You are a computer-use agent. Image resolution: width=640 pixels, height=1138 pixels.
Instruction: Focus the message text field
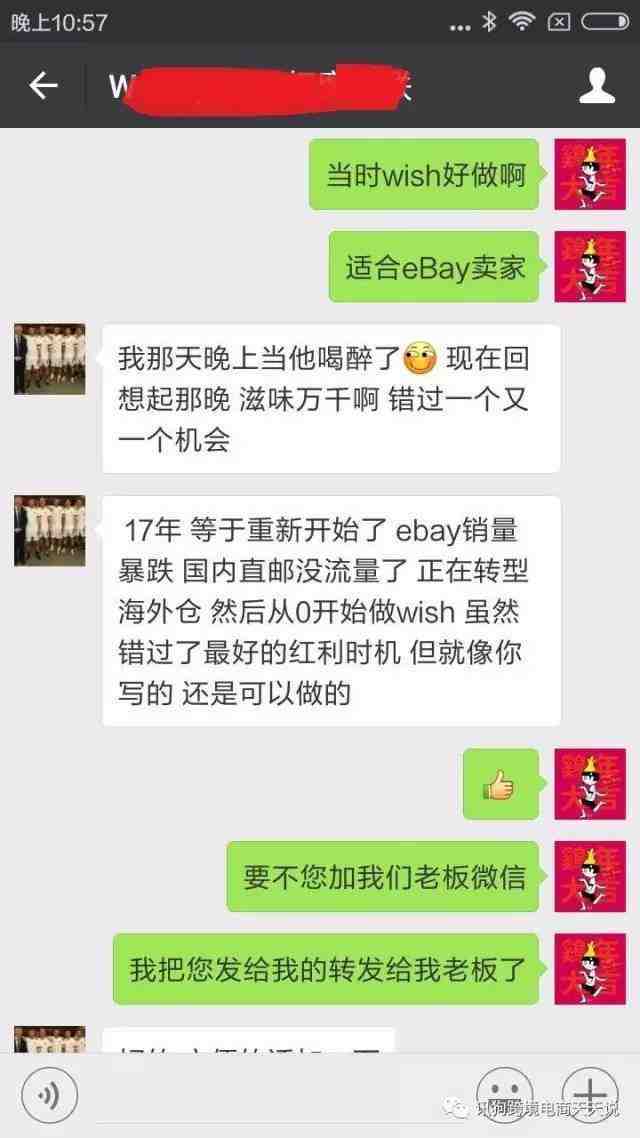click(270, 1098)
